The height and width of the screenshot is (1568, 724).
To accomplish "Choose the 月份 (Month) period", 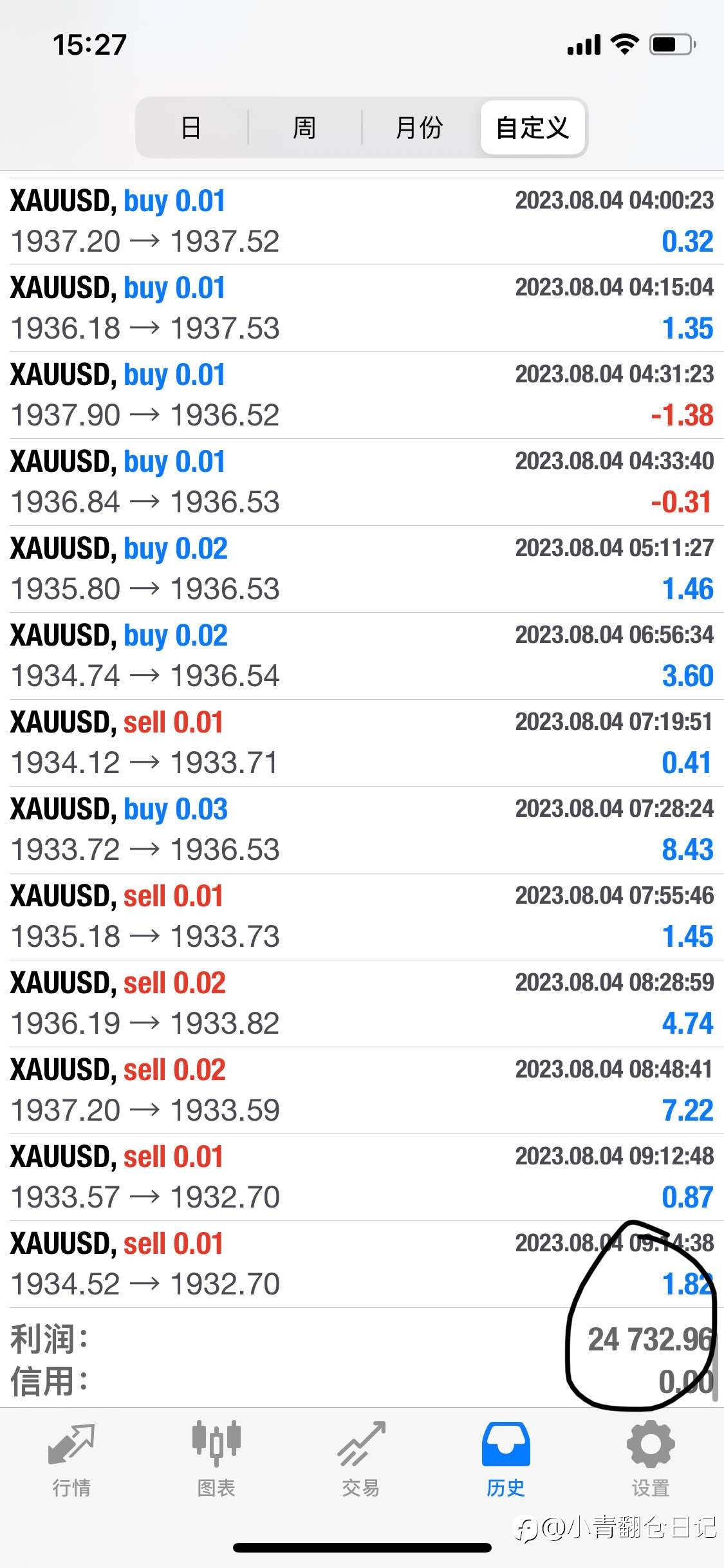I will coord(420,127).
